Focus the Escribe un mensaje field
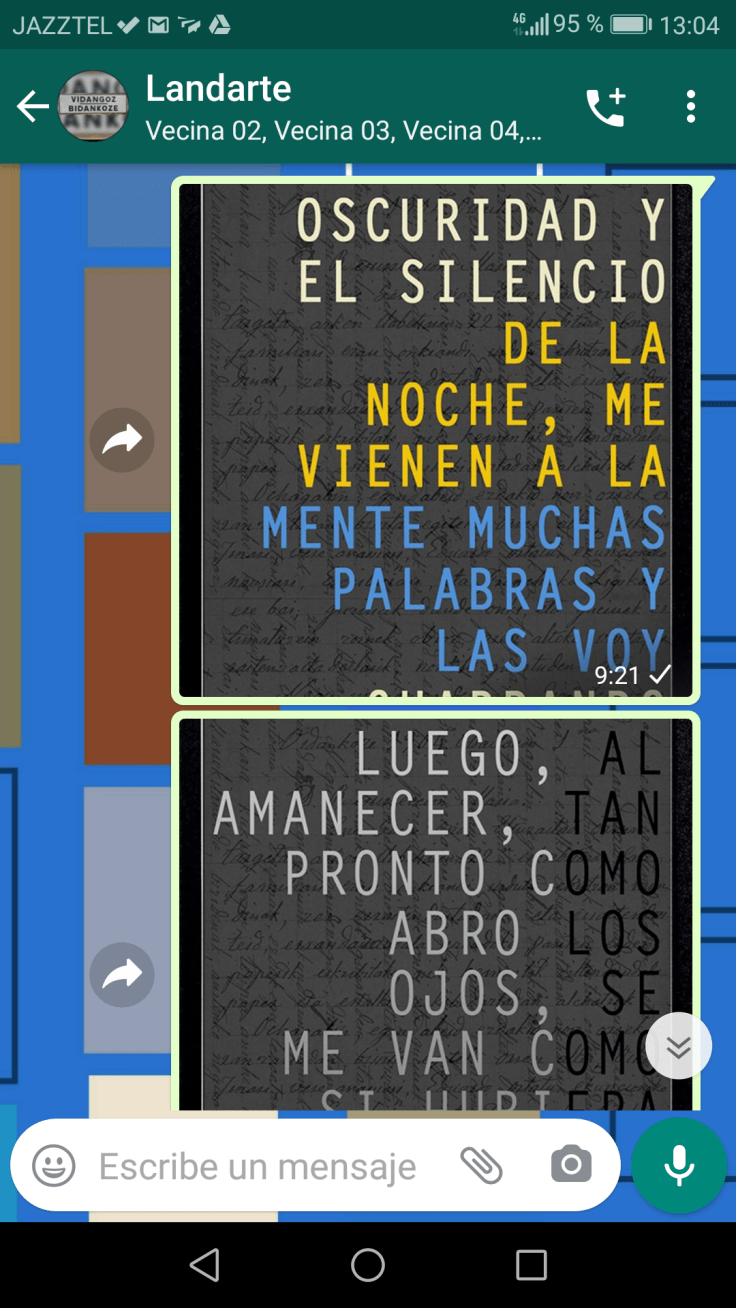 260,1166
